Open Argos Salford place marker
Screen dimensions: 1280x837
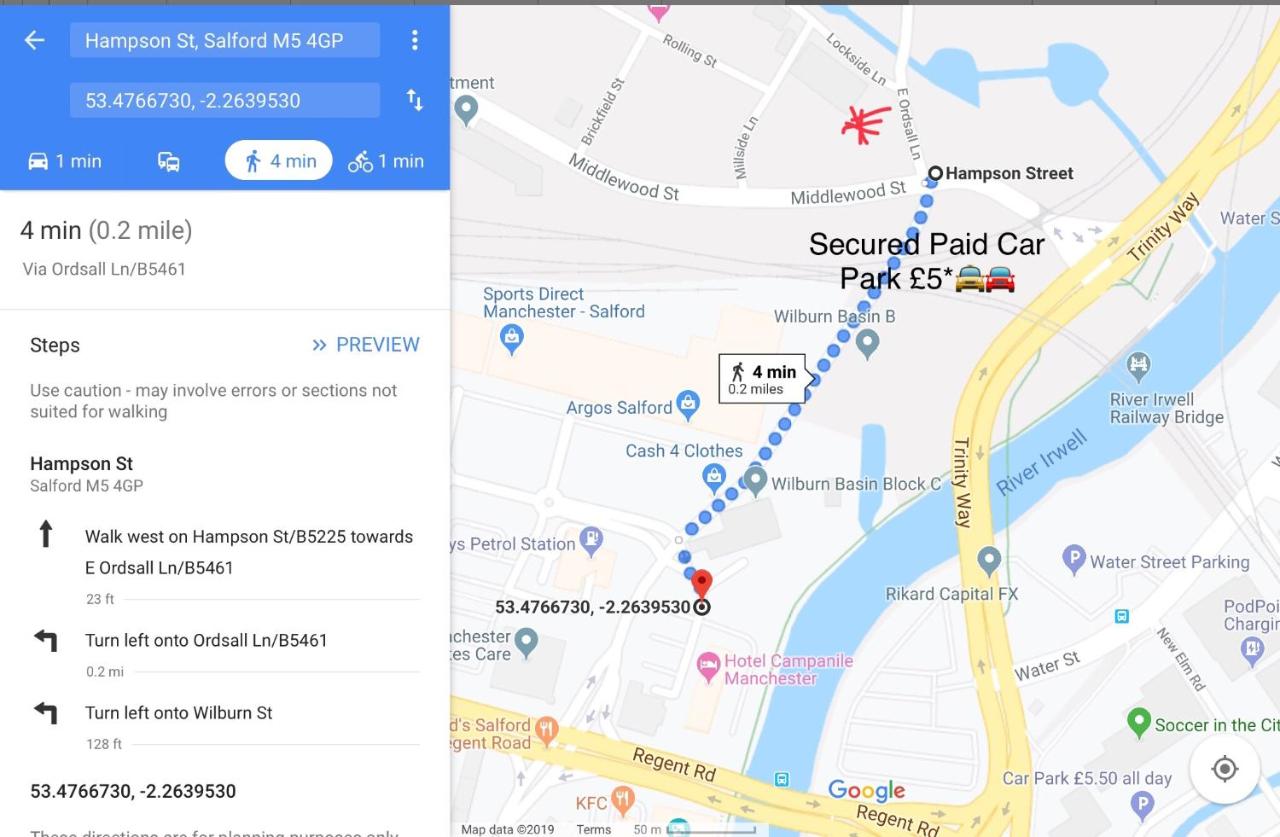point(687,405)
